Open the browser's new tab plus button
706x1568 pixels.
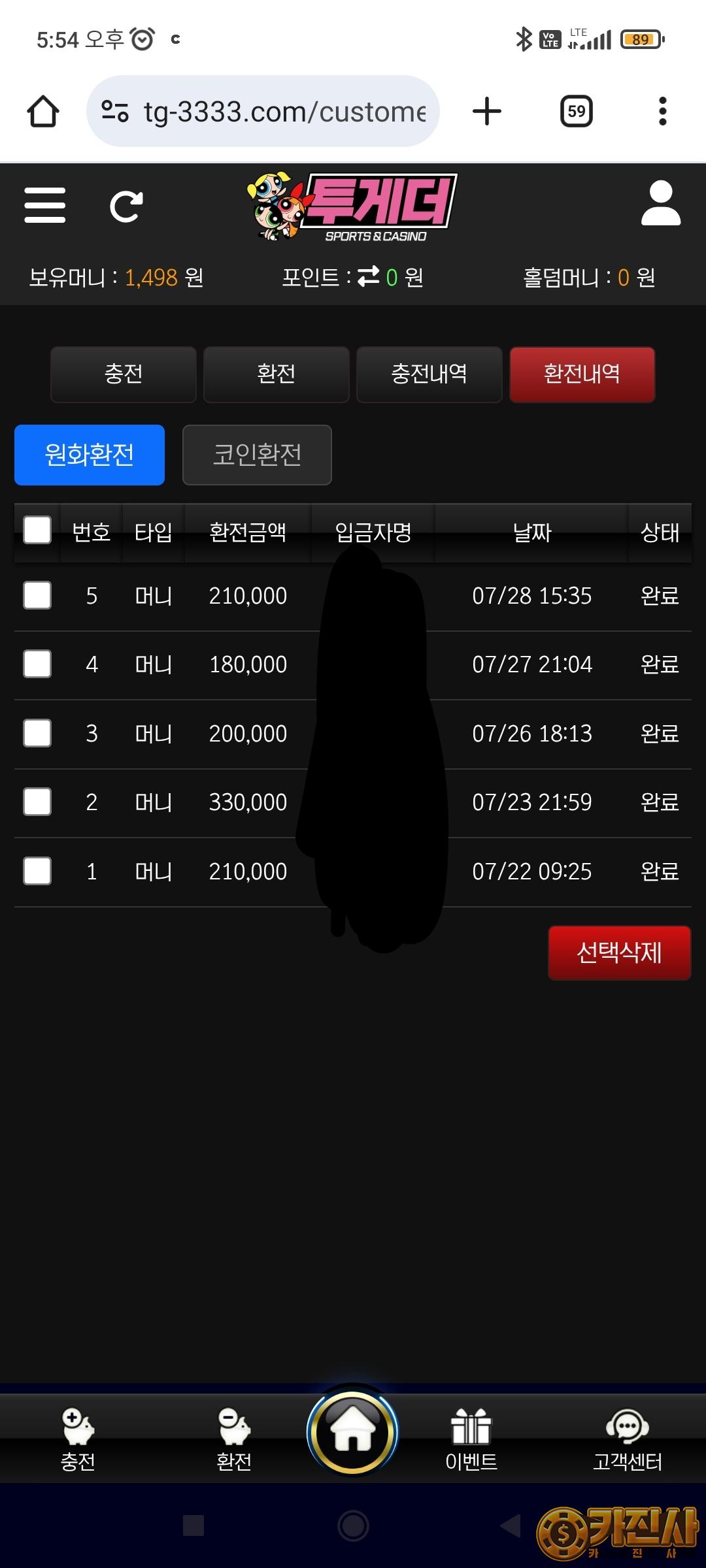(487, 111)
